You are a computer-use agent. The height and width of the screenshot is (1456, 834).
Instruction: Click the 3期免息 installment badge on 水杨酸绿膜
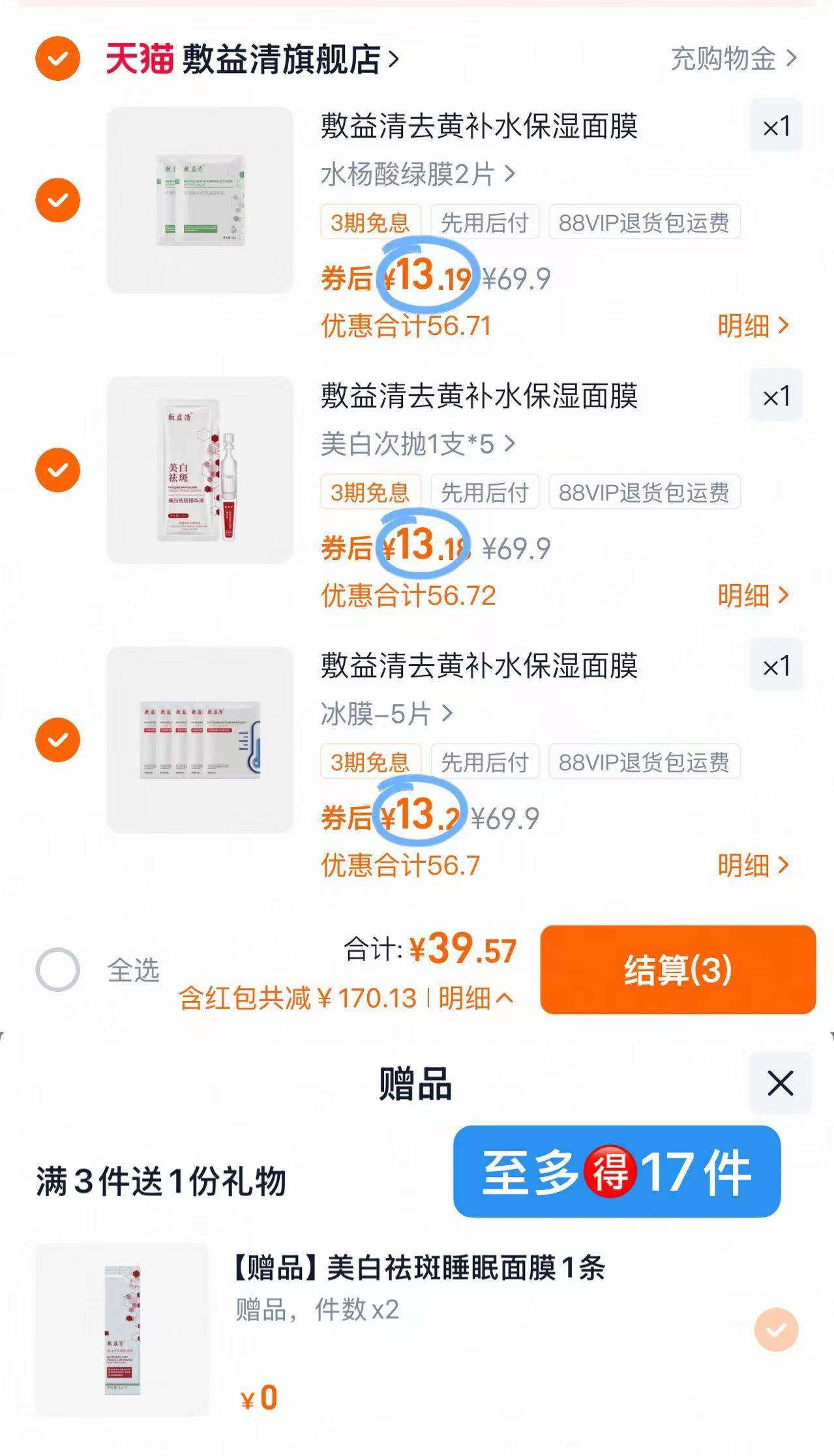coord(370,222)
